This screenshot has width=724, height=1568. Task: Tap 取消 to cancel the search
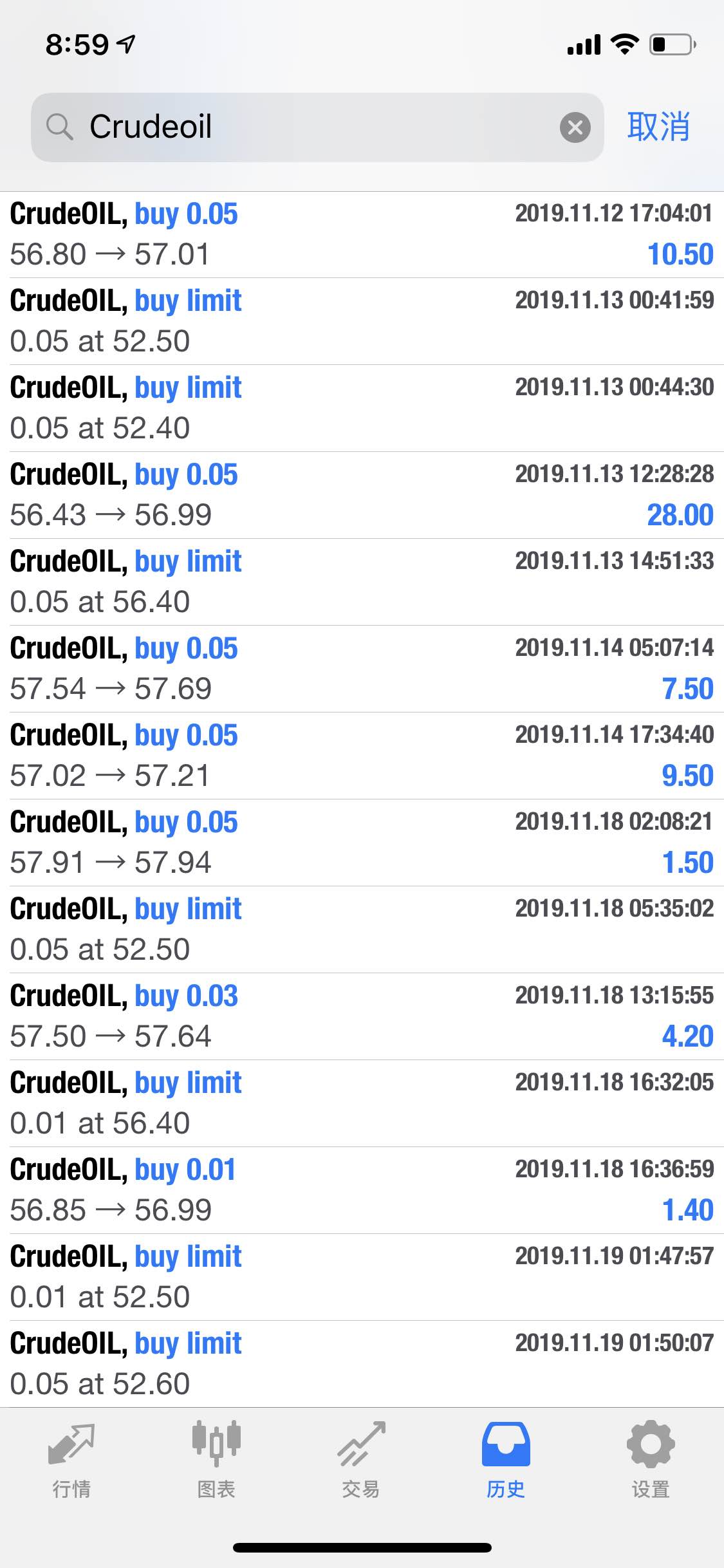click(658, 127)
